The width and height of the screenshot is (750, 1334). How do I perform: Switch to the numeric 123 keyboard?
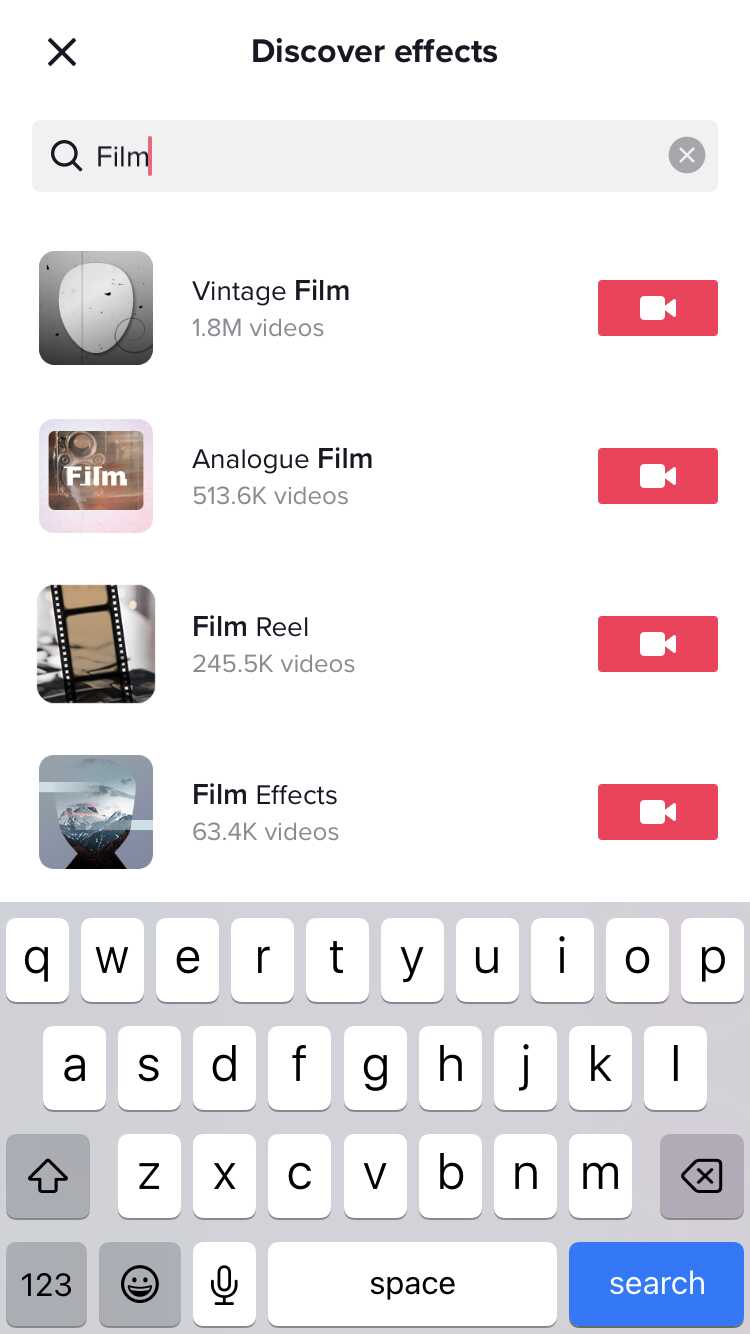pos(46,1283)
